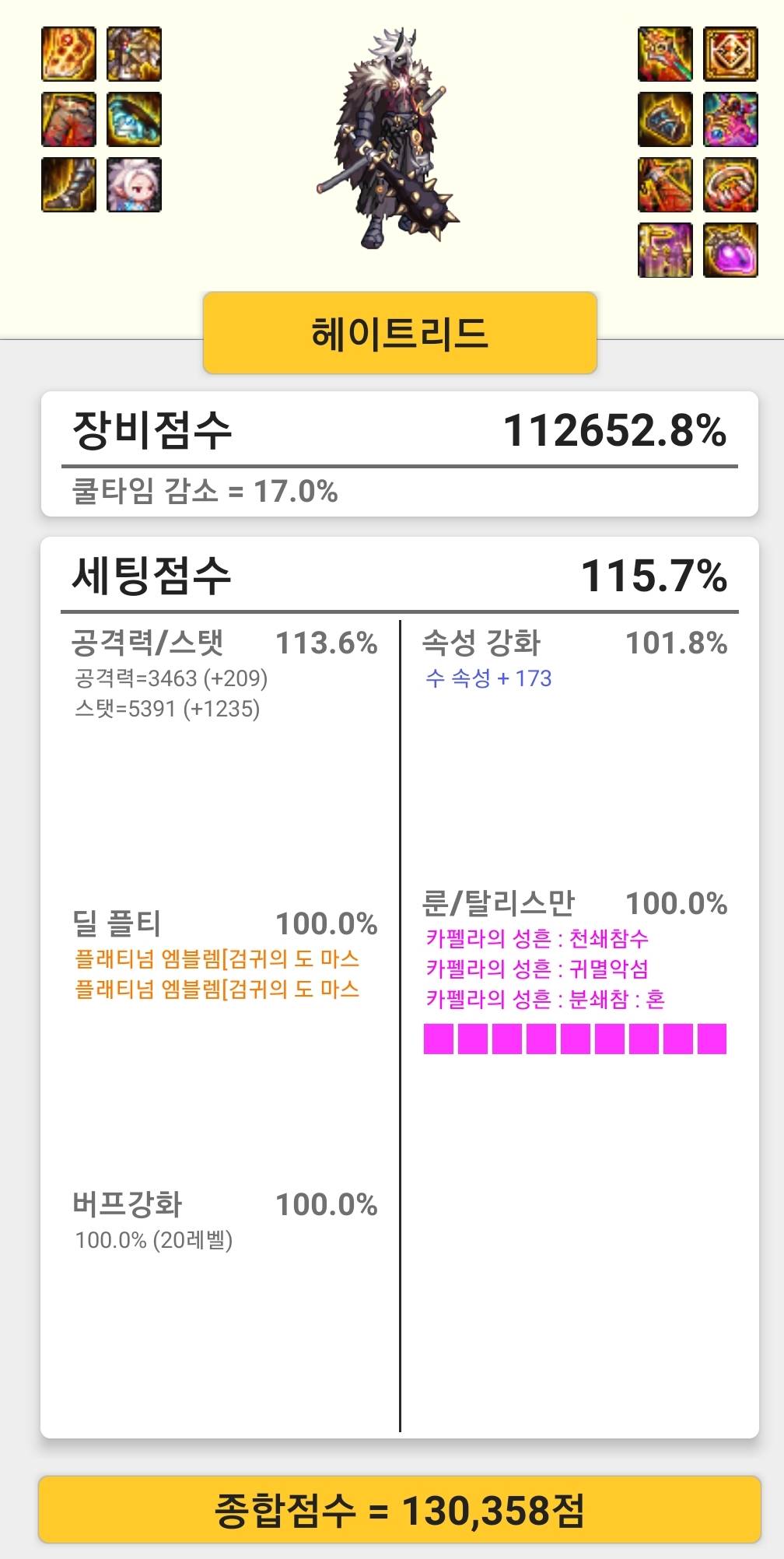Tap the 헤이트리드 character name button

[400, 333]
